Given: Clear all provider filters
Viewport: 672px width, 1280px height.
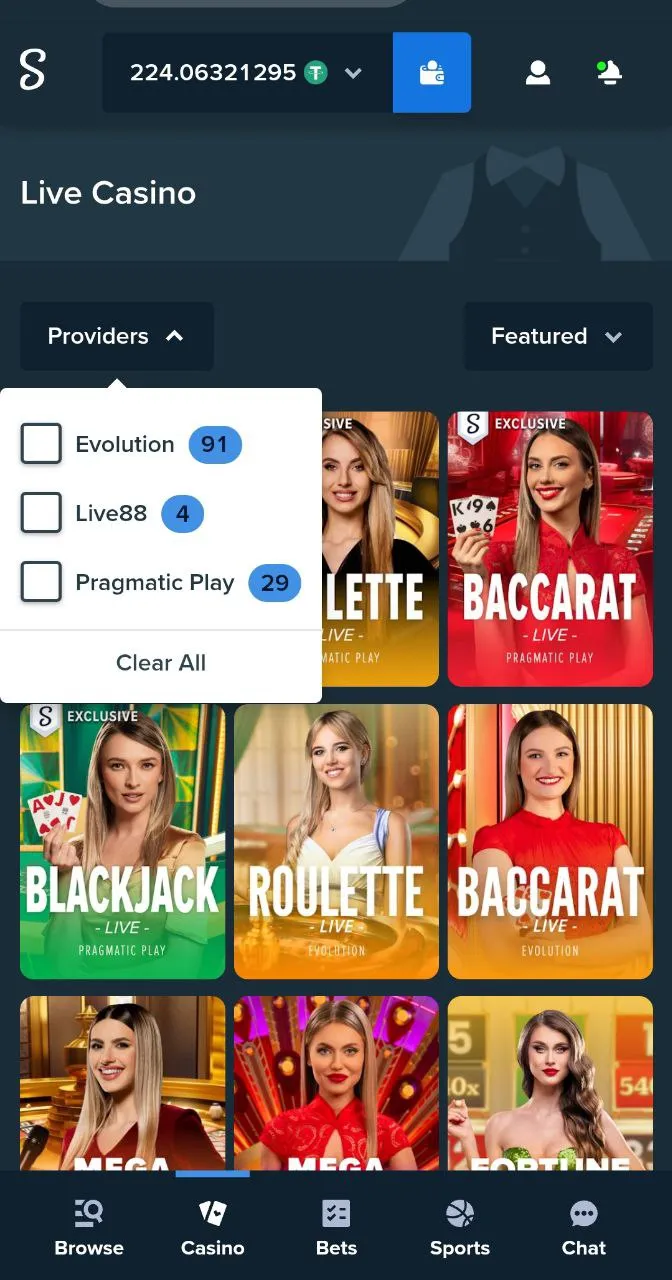Looking at the screenshot, I should coord(161,662).
